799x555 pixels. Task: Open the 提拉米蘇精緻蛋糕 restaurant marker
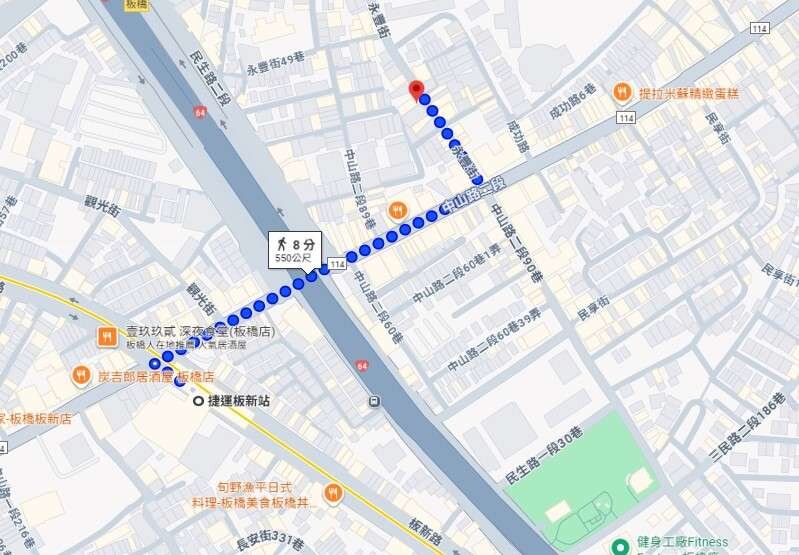tap(622, 93)
